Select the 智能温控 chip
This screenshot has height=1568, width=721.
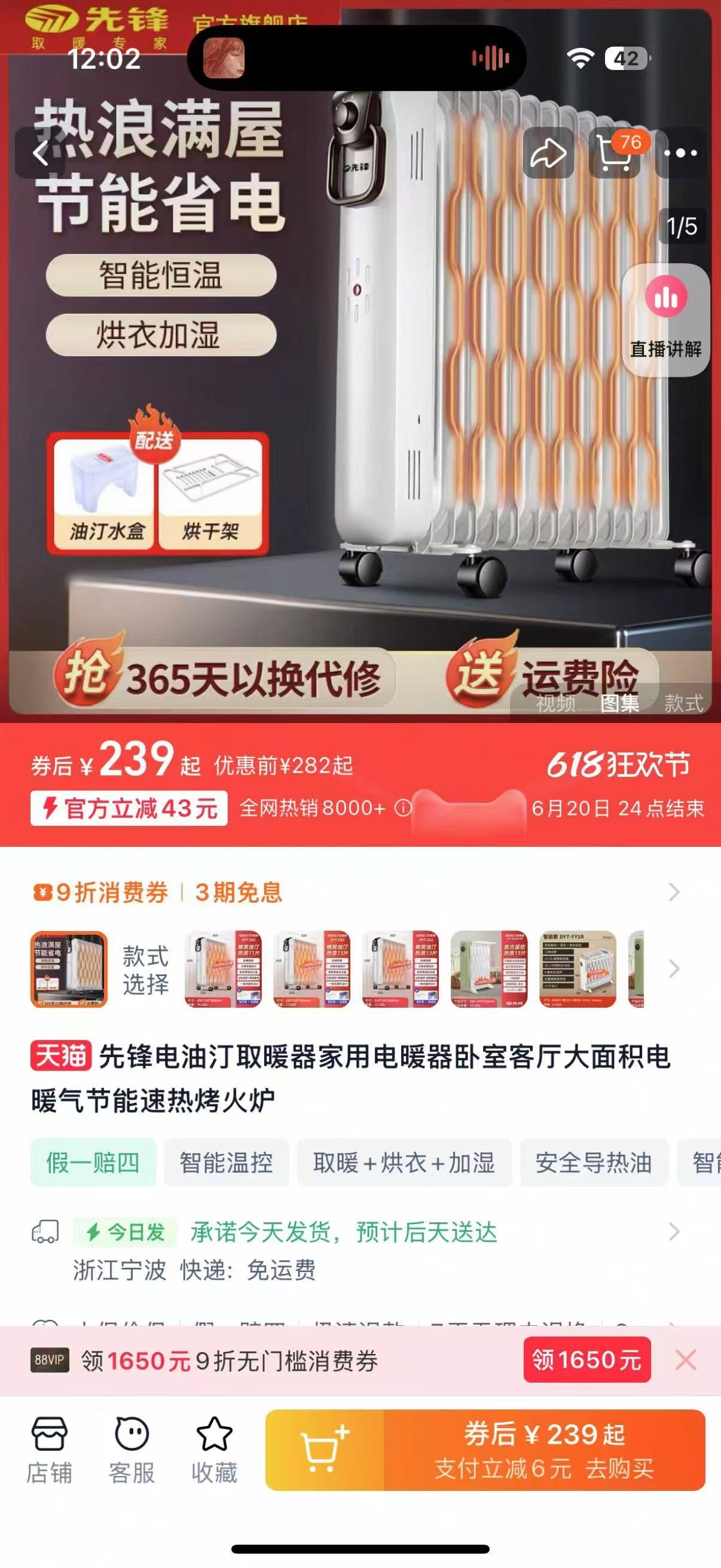(227, 1163)
